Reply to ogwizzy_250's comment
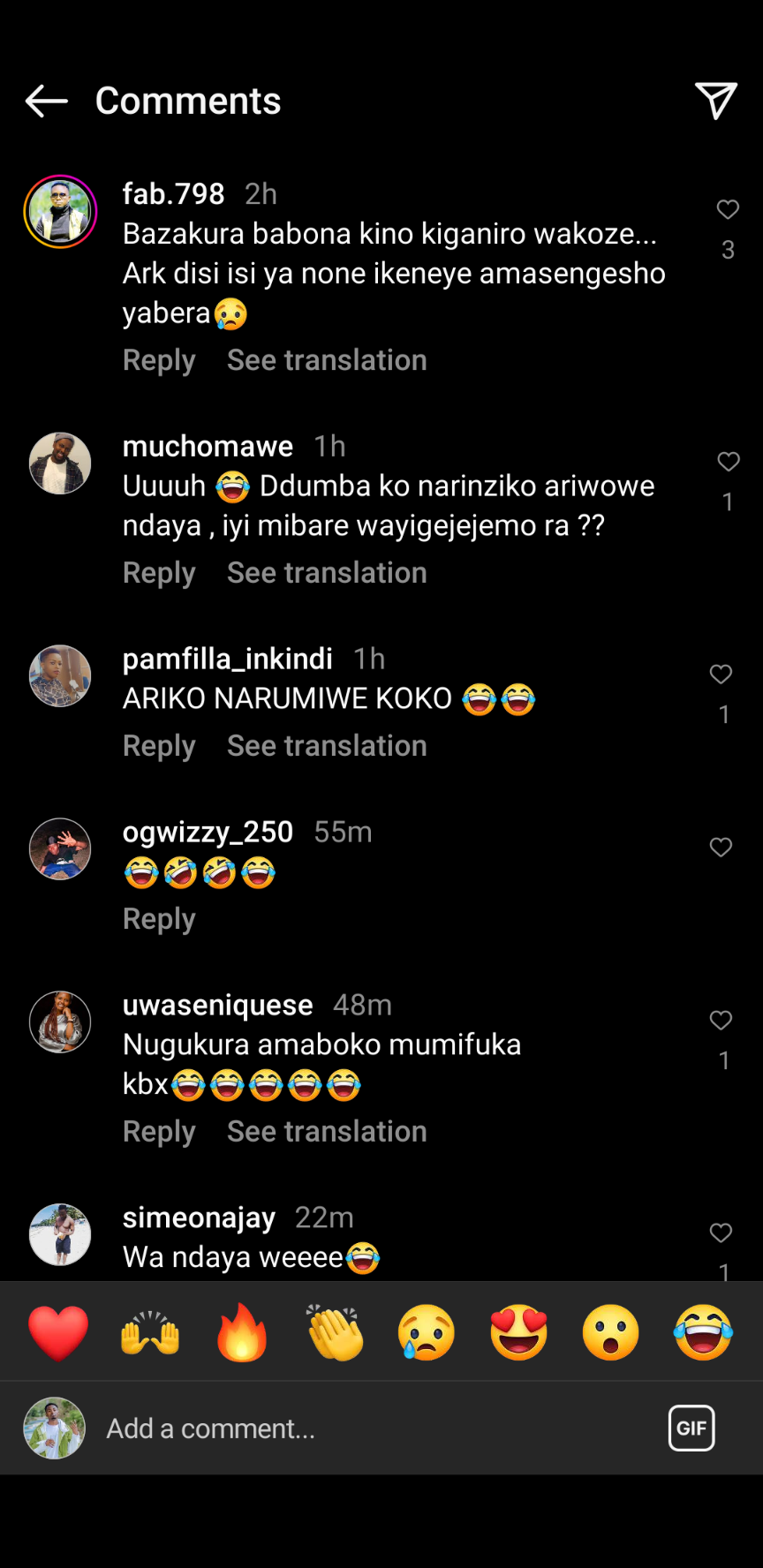The image size is (763, 1568). [159, 919]
